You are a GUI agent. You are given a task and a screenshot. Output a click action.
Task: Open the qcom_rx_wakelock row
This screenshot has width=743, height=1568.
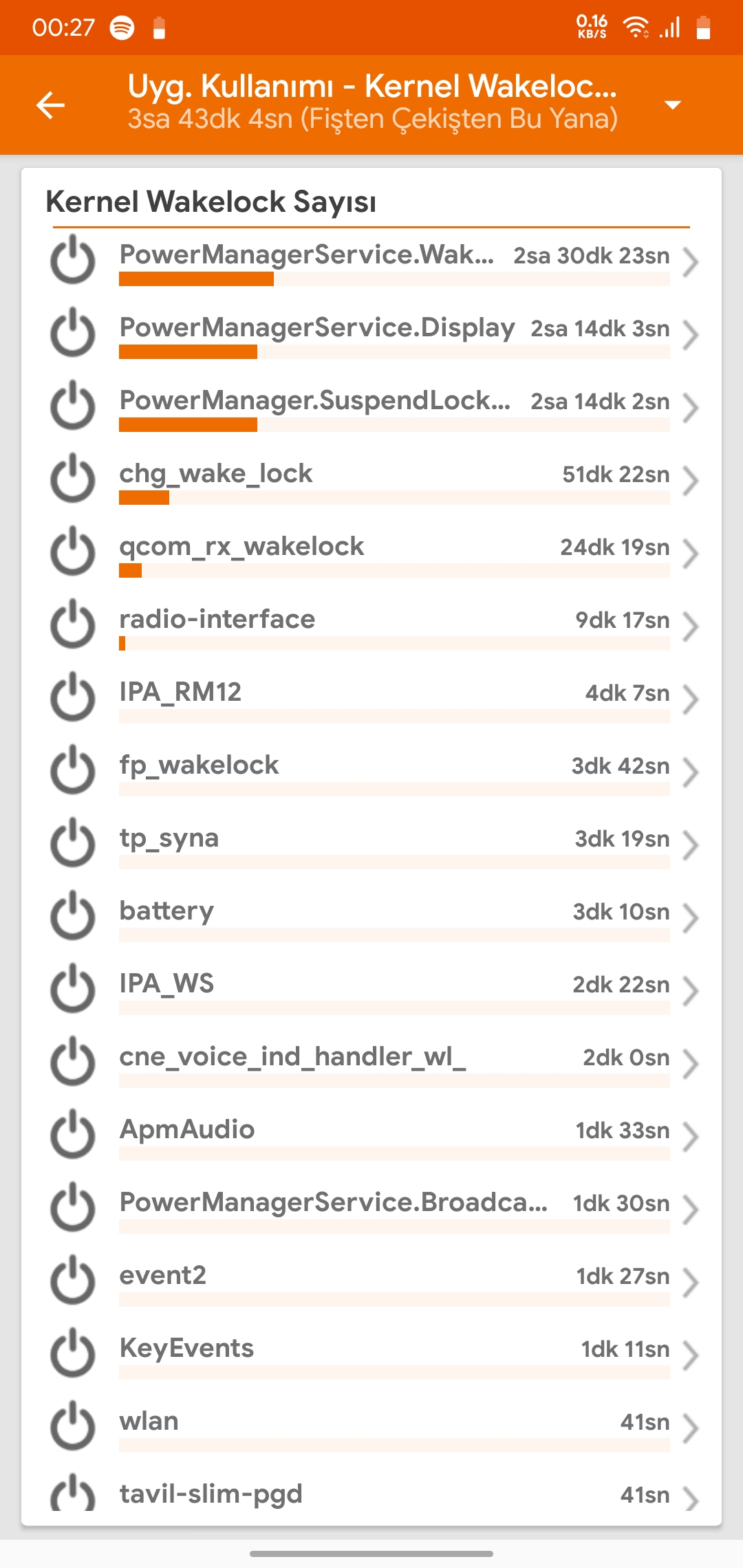click(x=371, y=554)
